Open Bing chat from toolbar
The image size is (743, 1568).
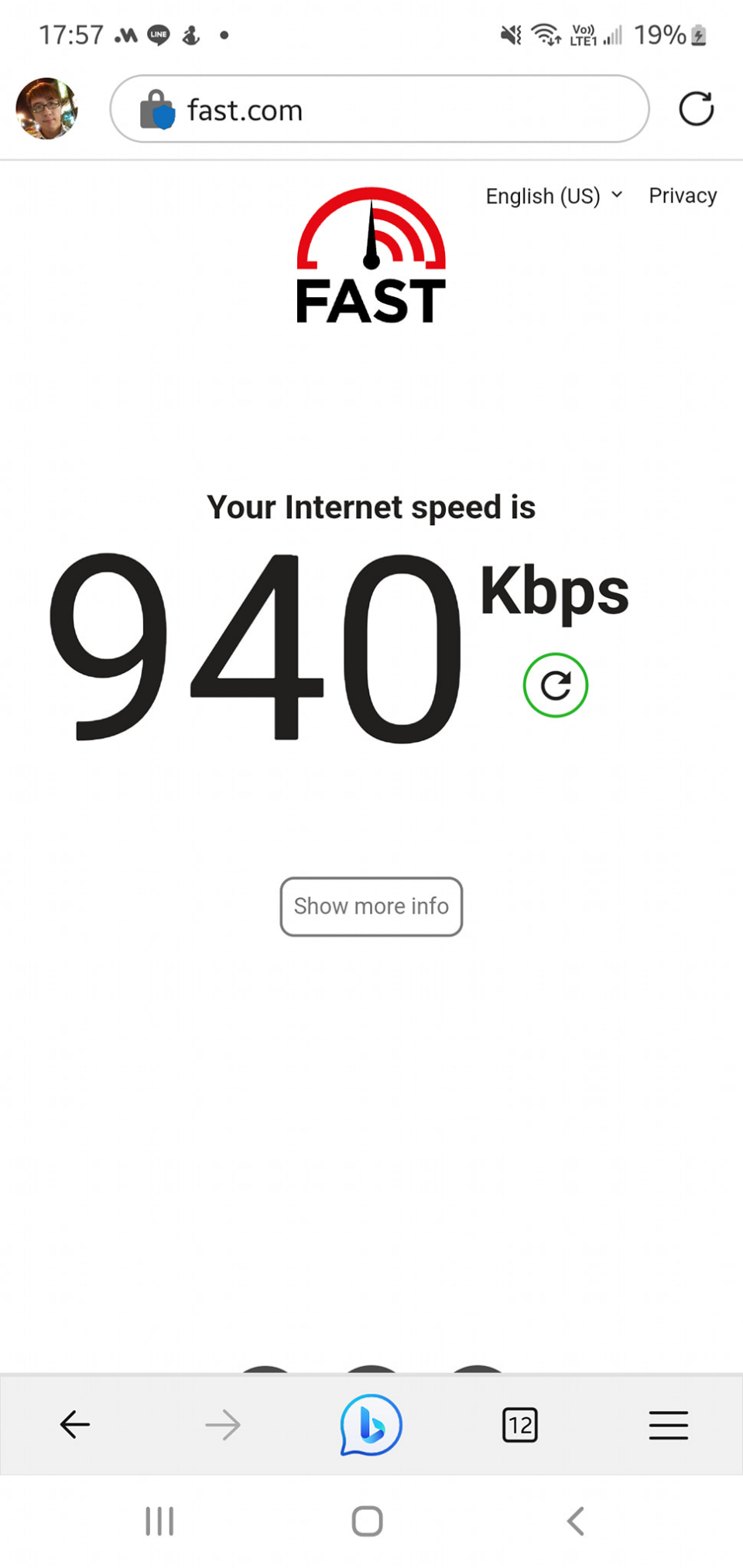tap(371, 1424)
